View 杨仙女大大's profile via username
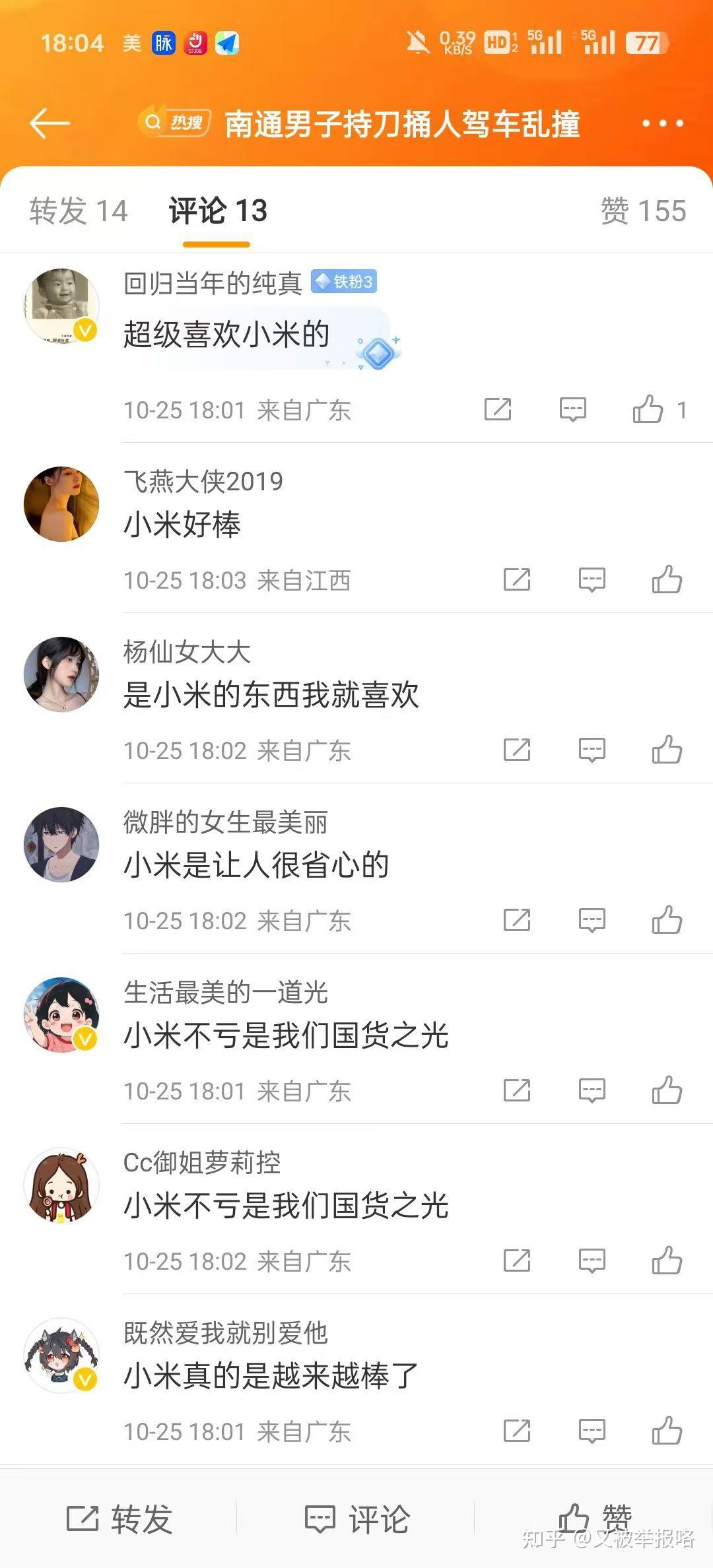This screenshot has height=1568, width=713. [187, 652]
